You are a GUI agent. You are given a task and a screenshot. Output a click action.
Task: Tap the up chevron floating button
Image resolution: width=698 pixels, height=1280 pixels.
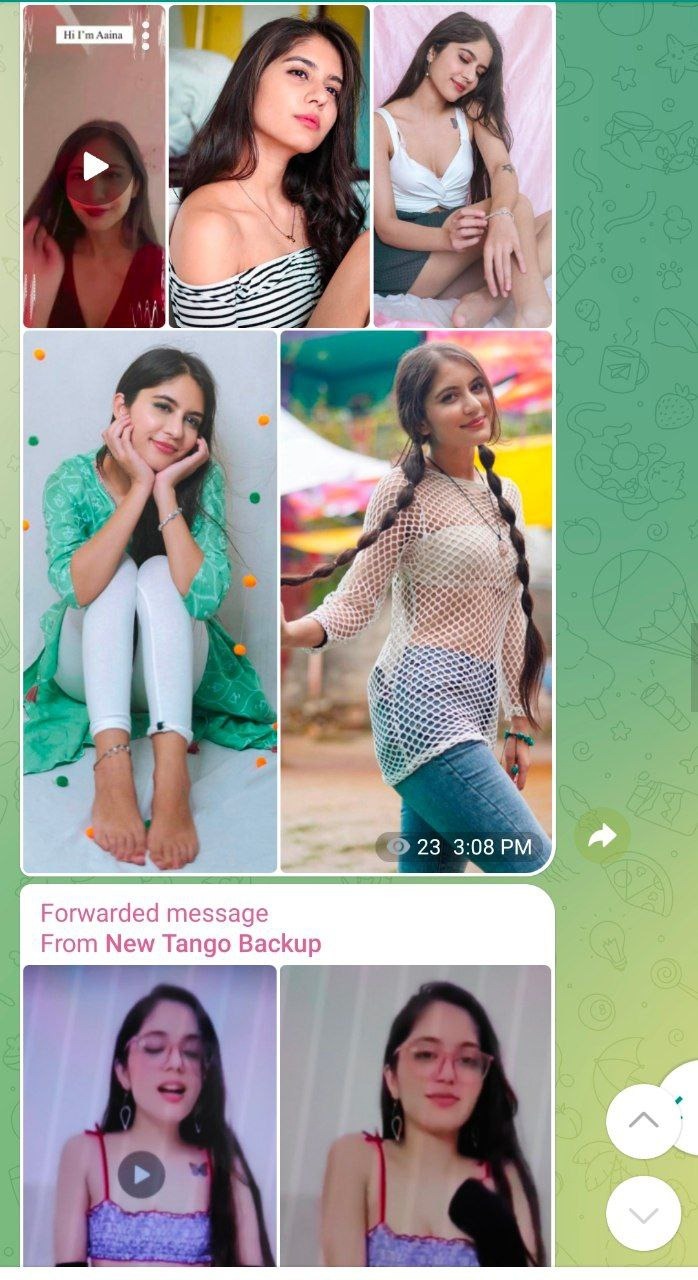[643, 1120]
